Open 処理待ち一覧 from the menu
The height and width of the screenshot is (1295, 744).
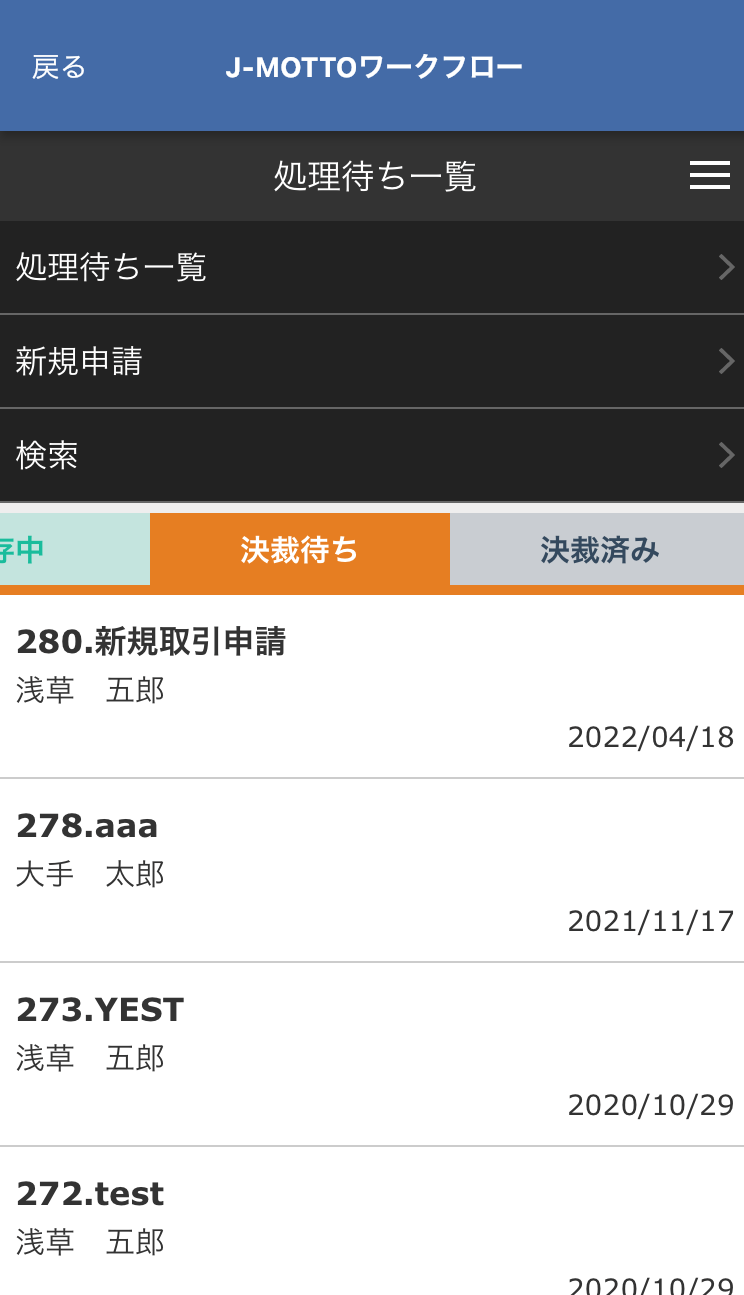(372, 267)
